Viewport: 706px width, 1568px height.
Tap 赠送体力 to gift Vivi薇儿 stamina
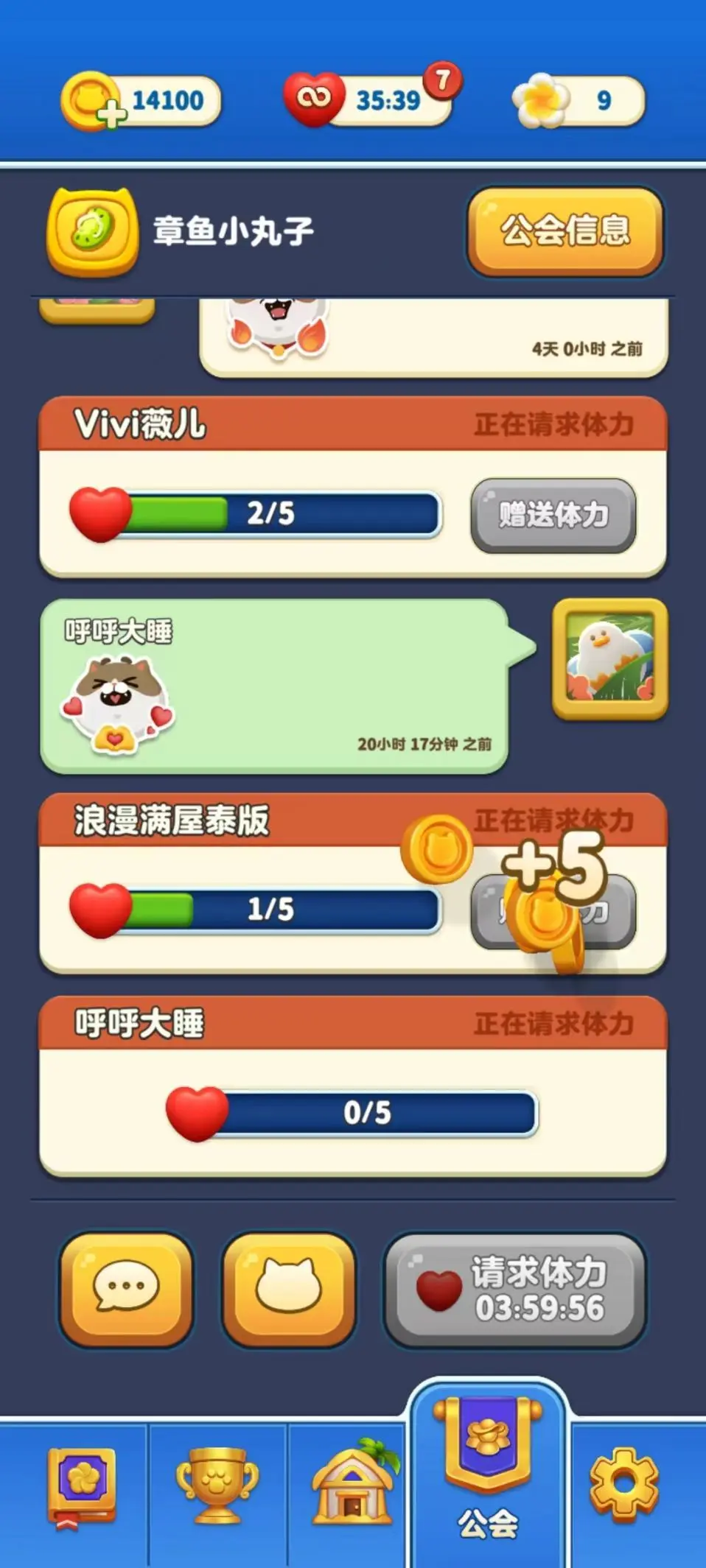(551, 513)
